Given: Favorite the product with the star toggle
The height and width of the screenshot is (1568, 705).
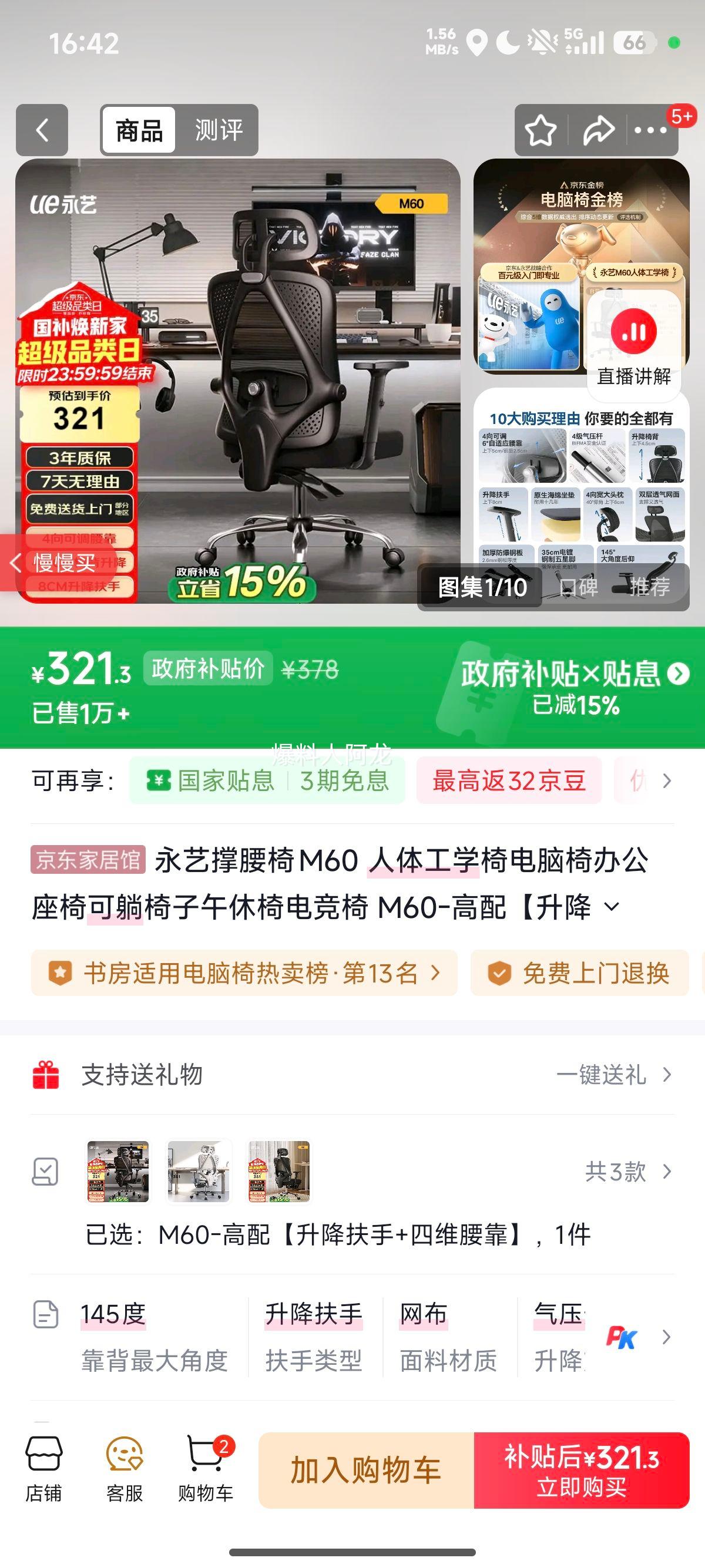Looking at the screenshot, I should click(x=540, y=130).
